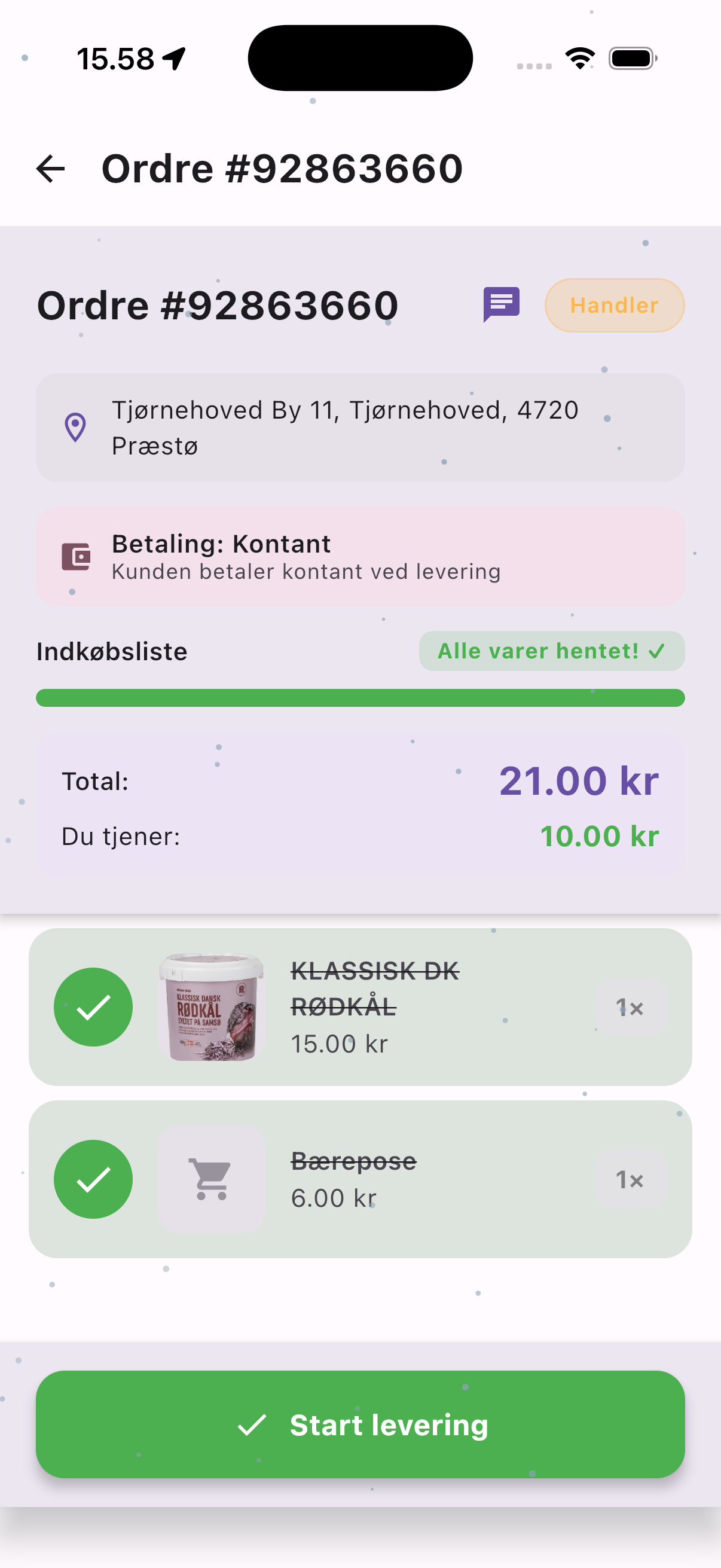
Task: Select the wallet payment icon
Action: pyautogui.click(x=77, y=556)
